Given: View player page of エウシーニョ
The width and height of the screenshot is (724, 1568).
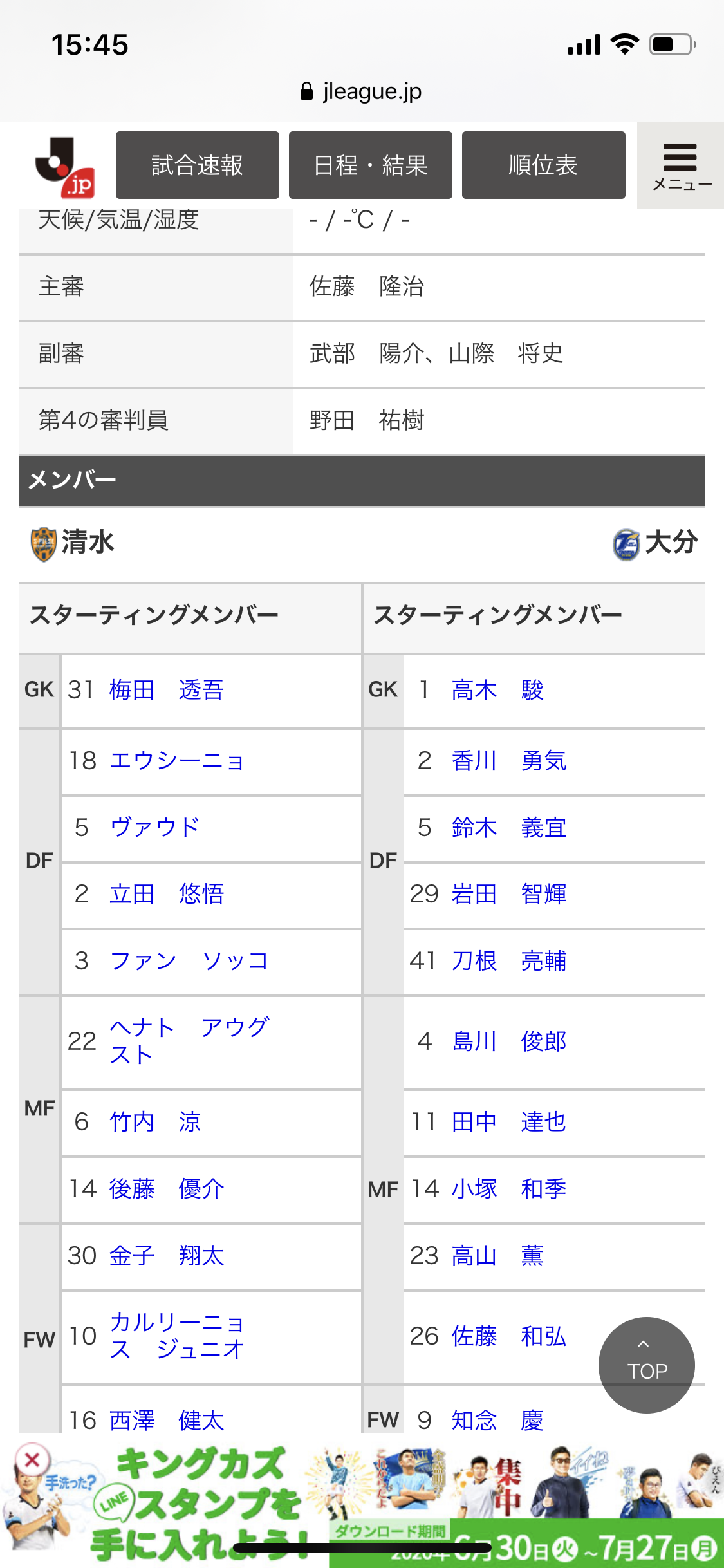Looking at the screenshot, I should click(176, 761).
